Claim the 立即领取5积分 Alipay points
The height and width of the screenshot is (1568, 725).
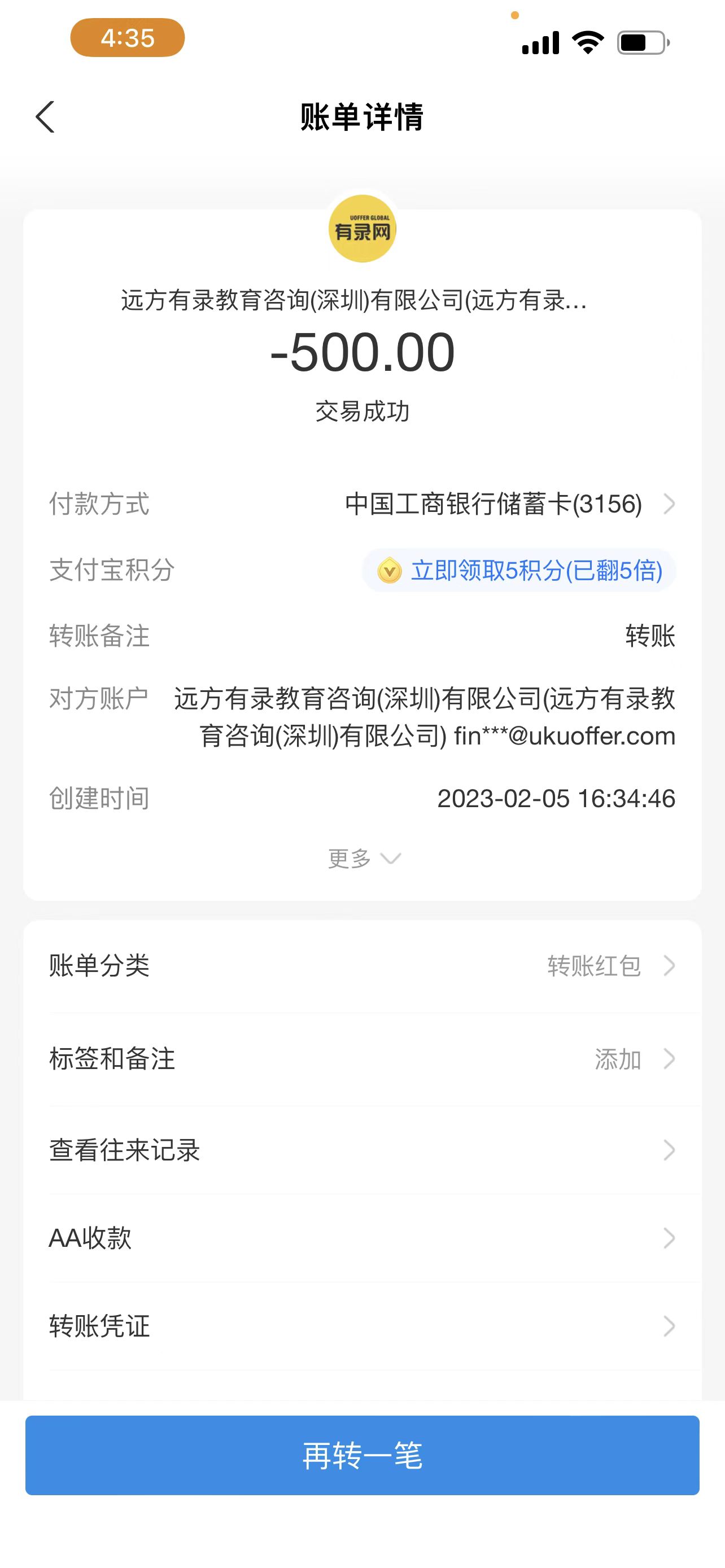coord(519,570)
